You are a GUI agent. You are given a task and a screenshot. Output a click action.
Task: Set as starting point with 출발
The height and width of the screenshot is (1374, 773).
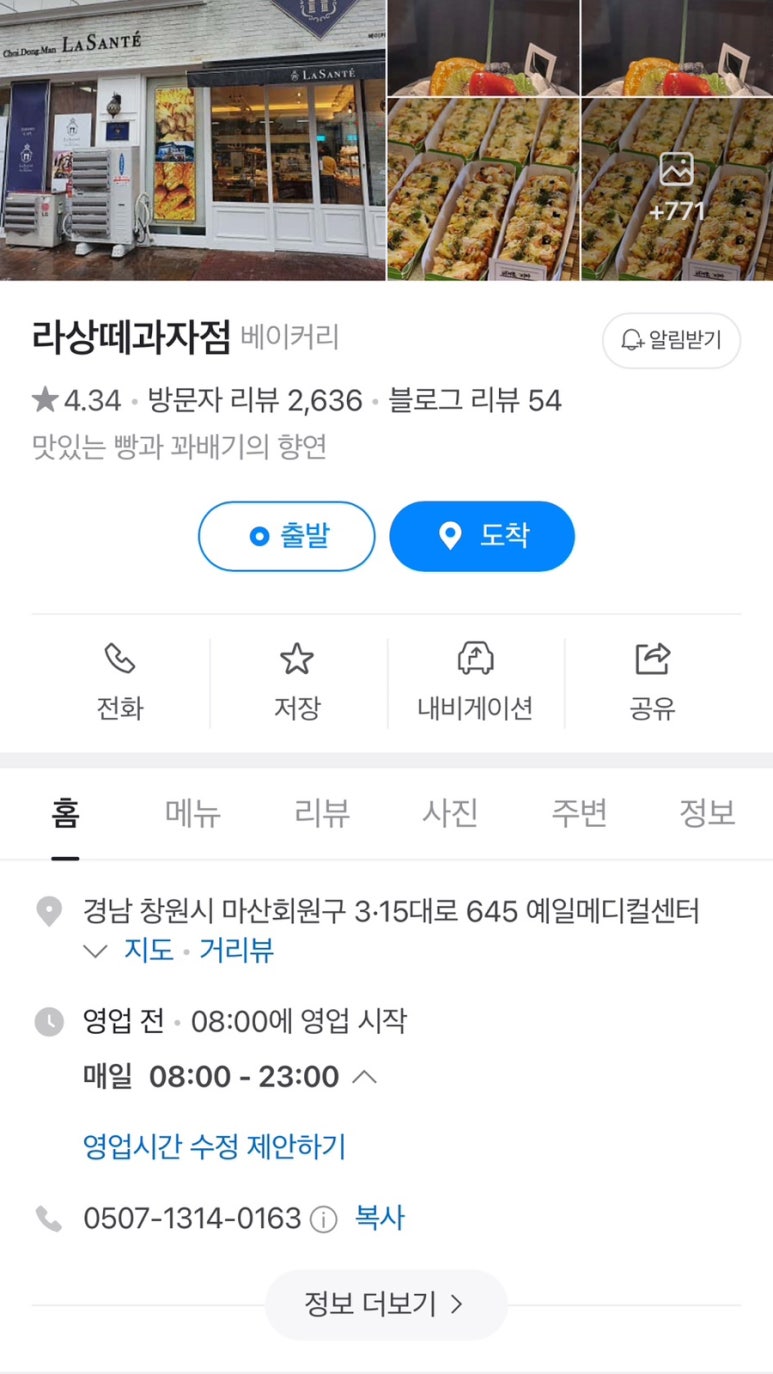(x=287, y=536)
